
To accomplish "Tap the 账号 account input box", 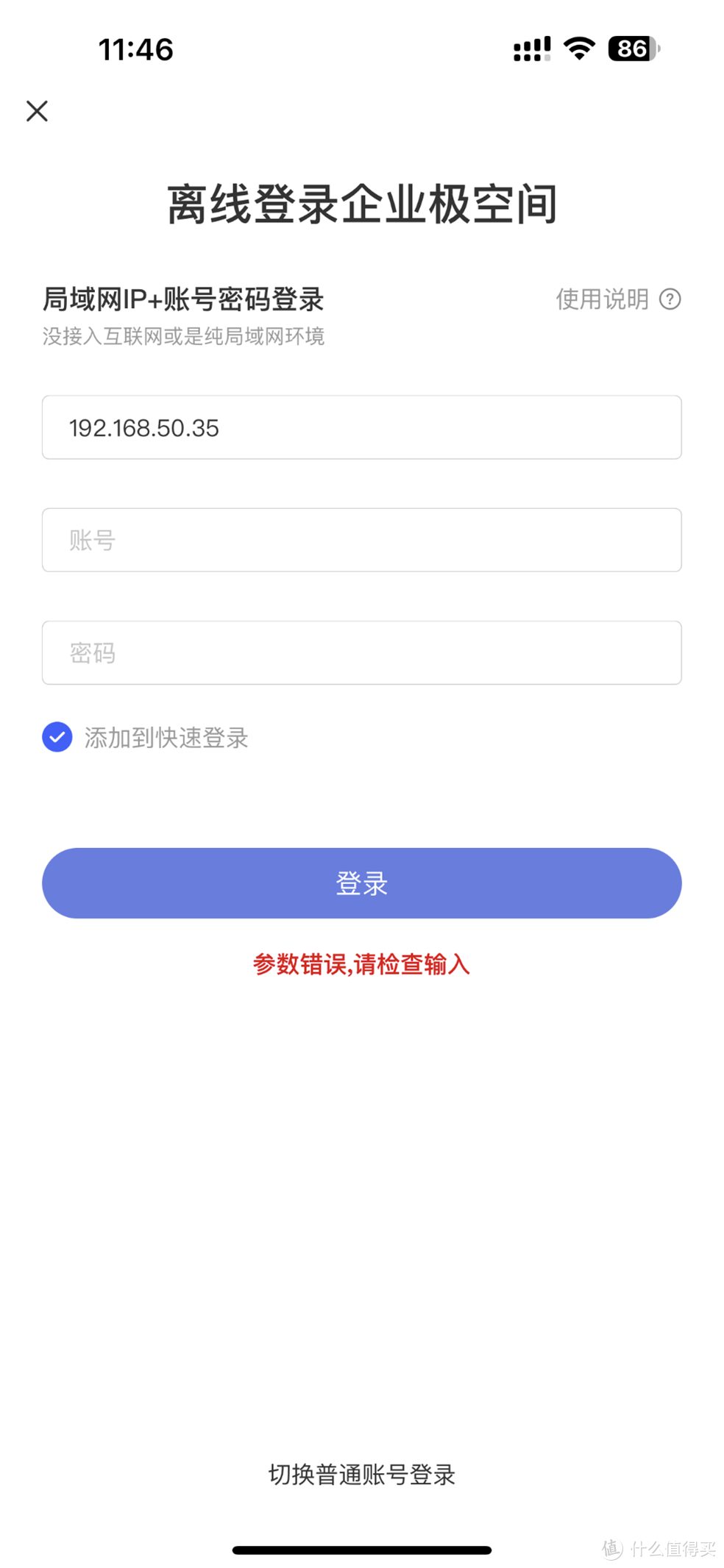I will tap(361, 539).
